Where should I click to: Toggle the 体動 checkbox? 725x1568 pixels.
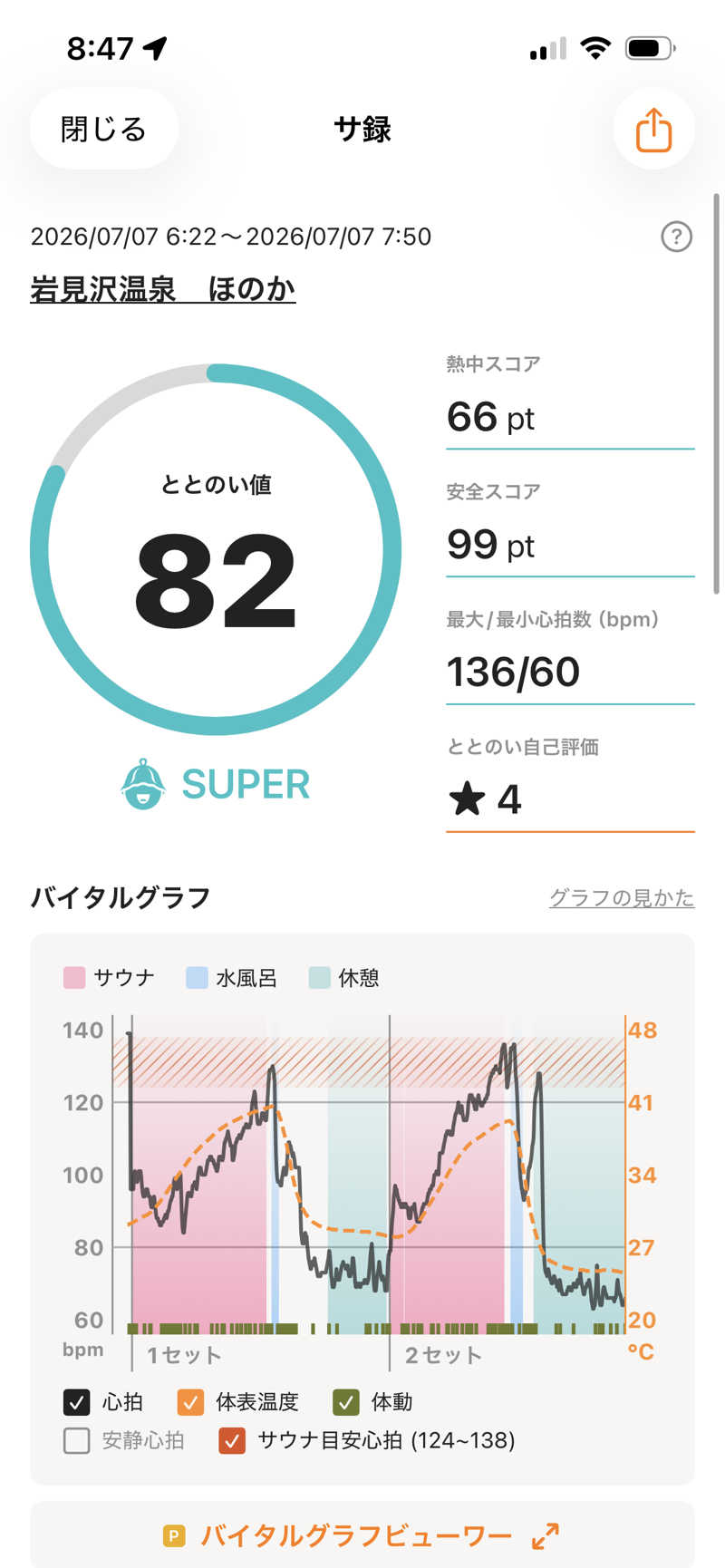point(346,1402)
